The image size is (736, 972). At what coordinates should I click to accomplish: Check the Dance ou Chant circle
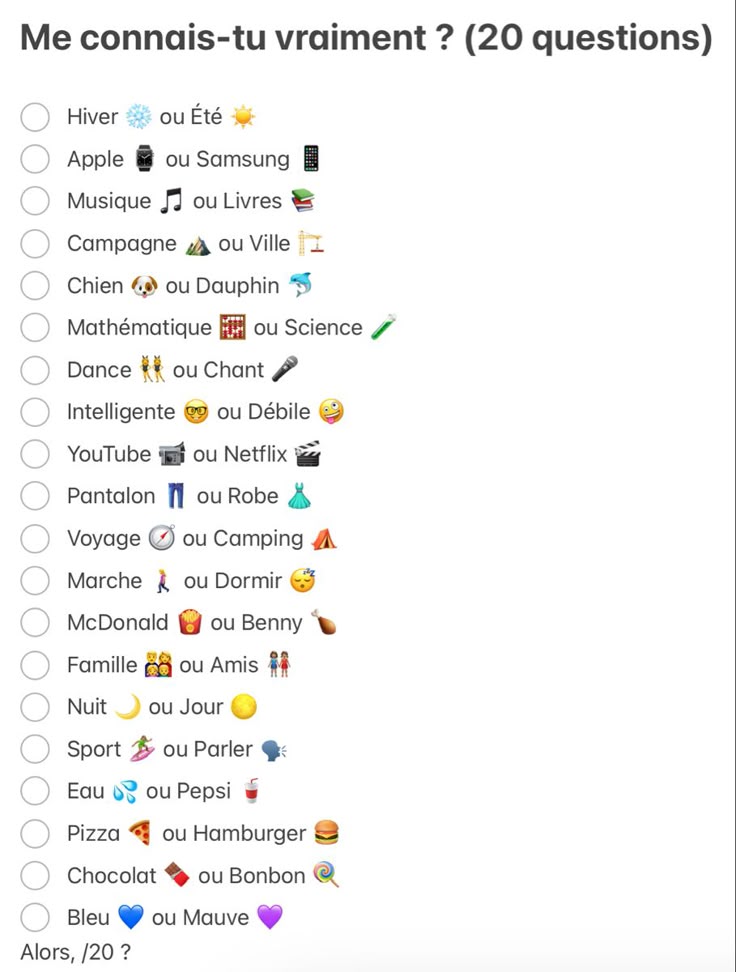(x=36, y=370)
